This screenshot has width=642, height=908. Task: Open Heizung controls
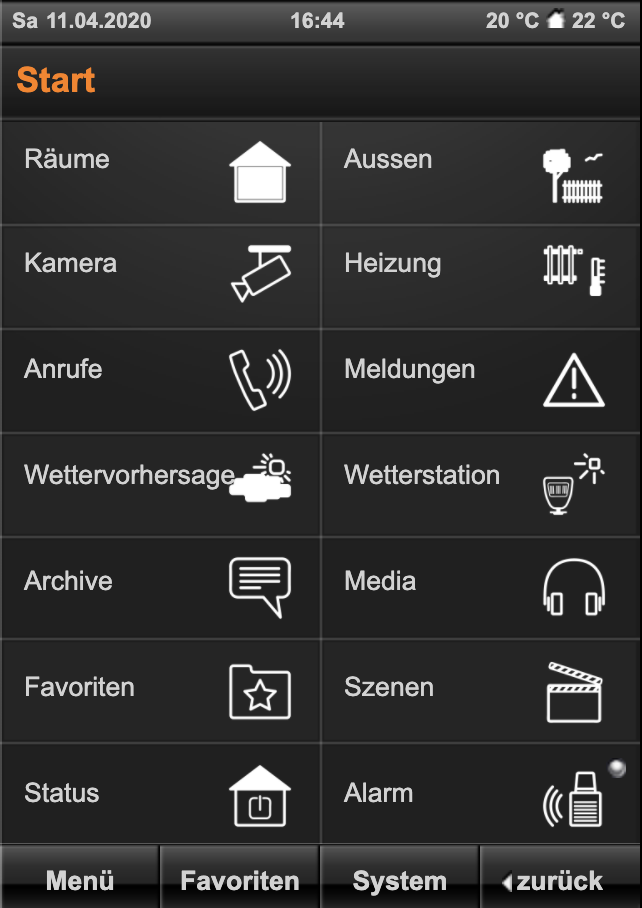pos(480,277)
